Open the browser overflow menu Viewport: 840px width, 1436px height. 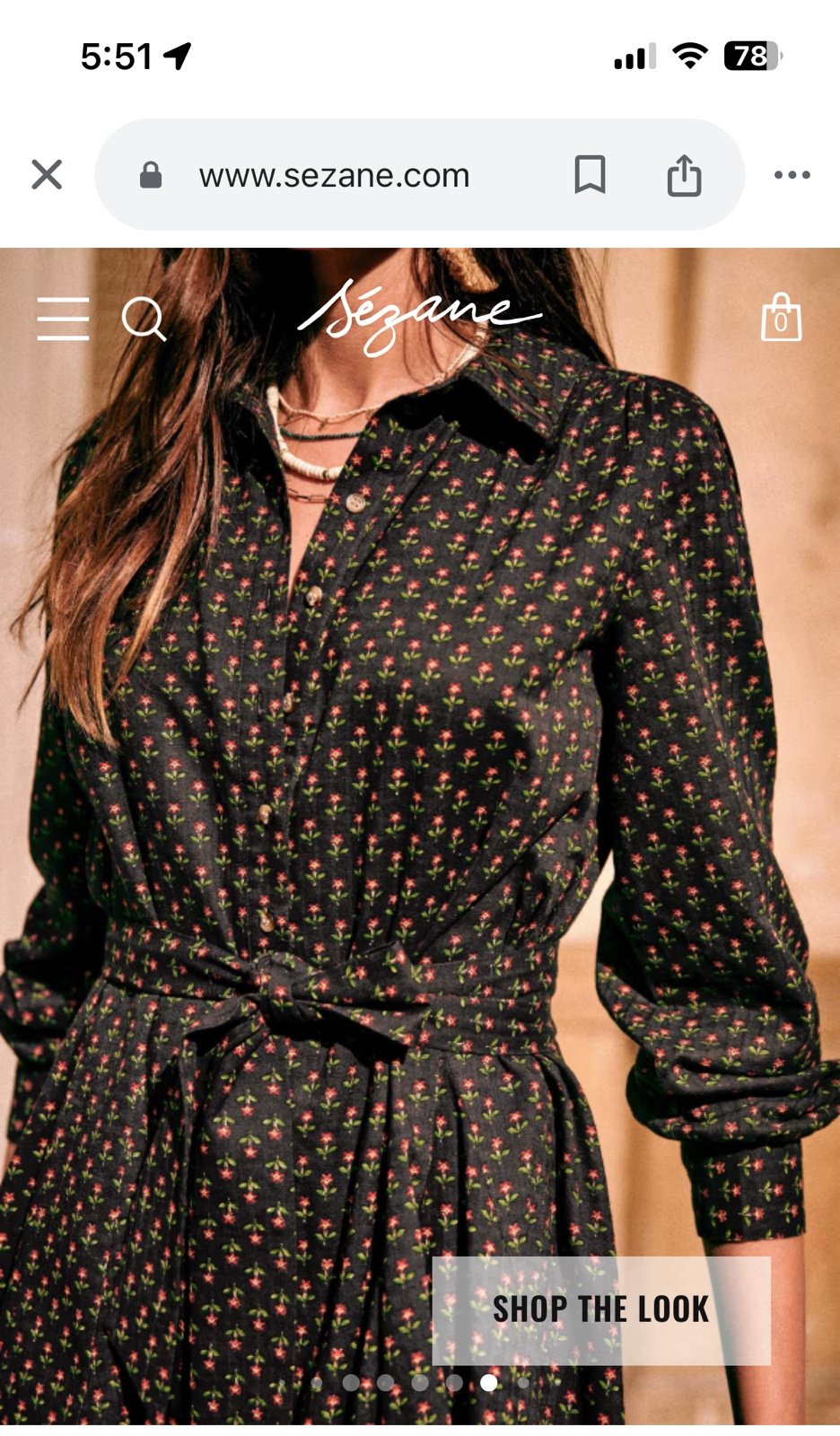tap(792, 175)
